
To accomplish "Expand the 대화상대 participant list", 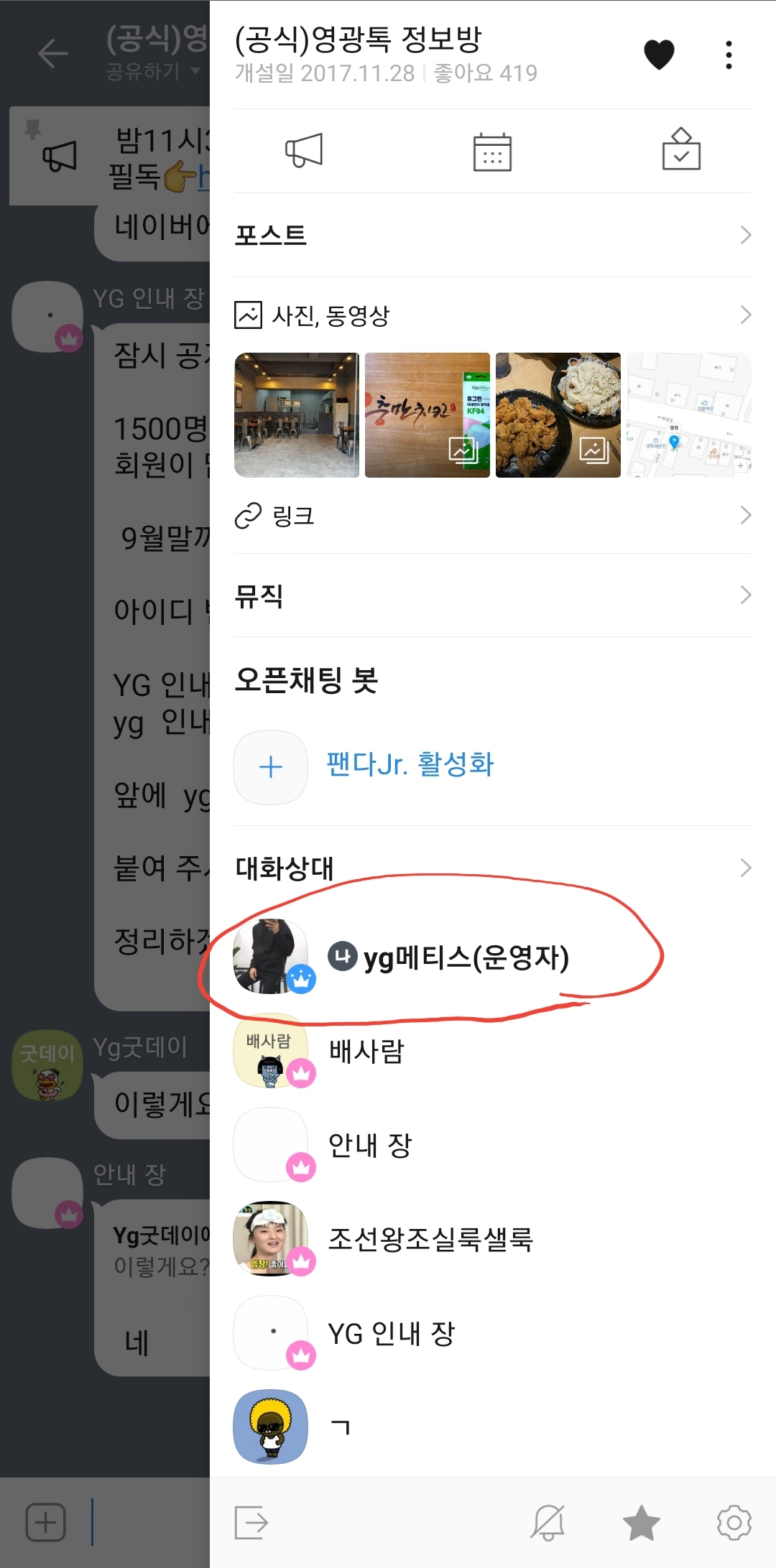I will click(492, 868).
